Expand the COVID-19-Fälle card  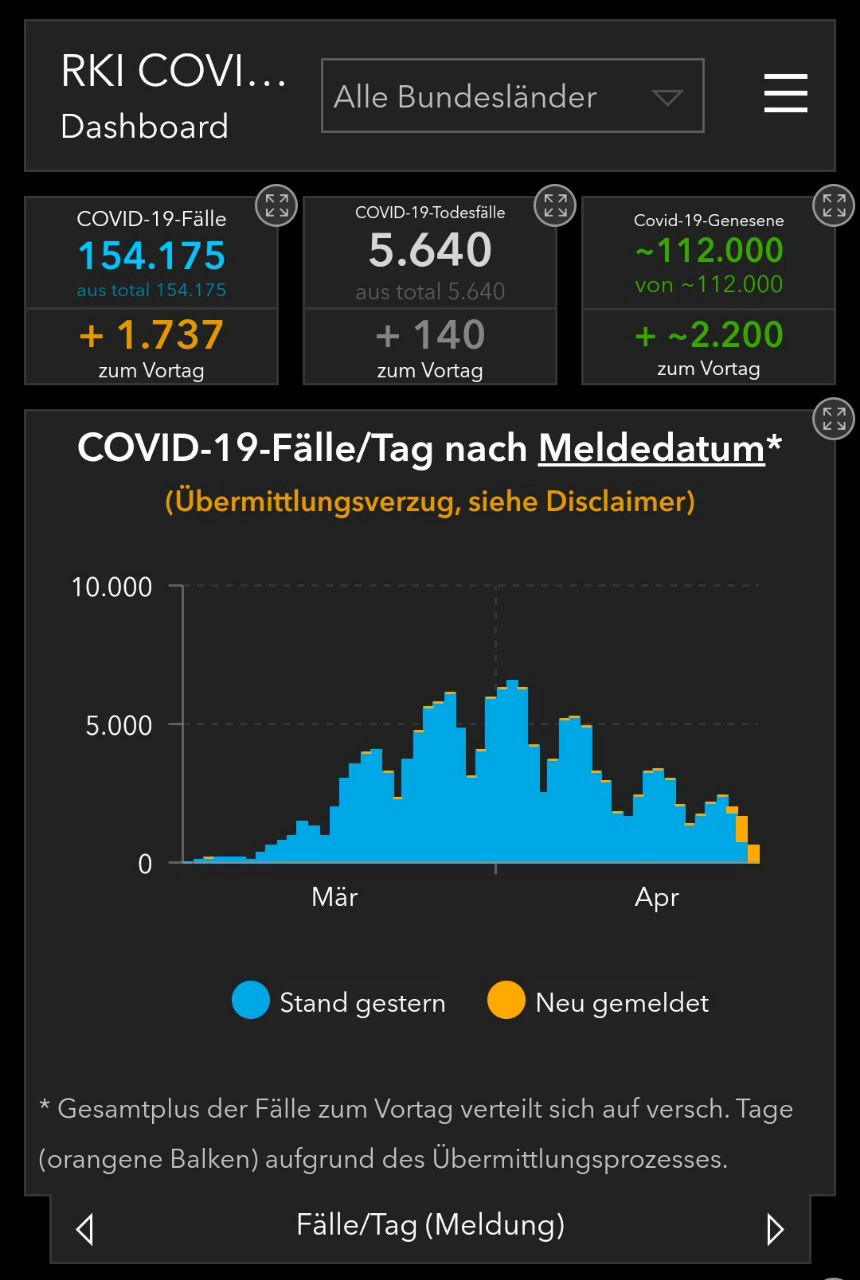pyautogui.click(x=277, y=207)
